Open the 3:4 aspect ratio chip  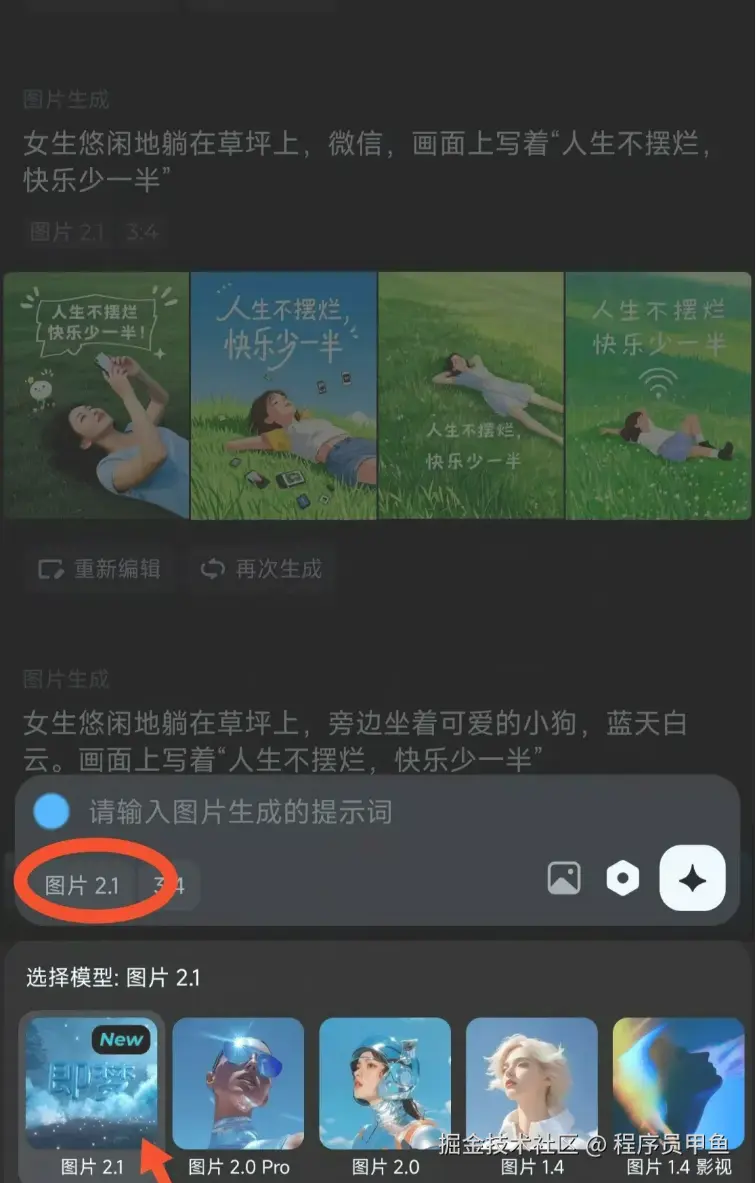click(x=168, y=885)
